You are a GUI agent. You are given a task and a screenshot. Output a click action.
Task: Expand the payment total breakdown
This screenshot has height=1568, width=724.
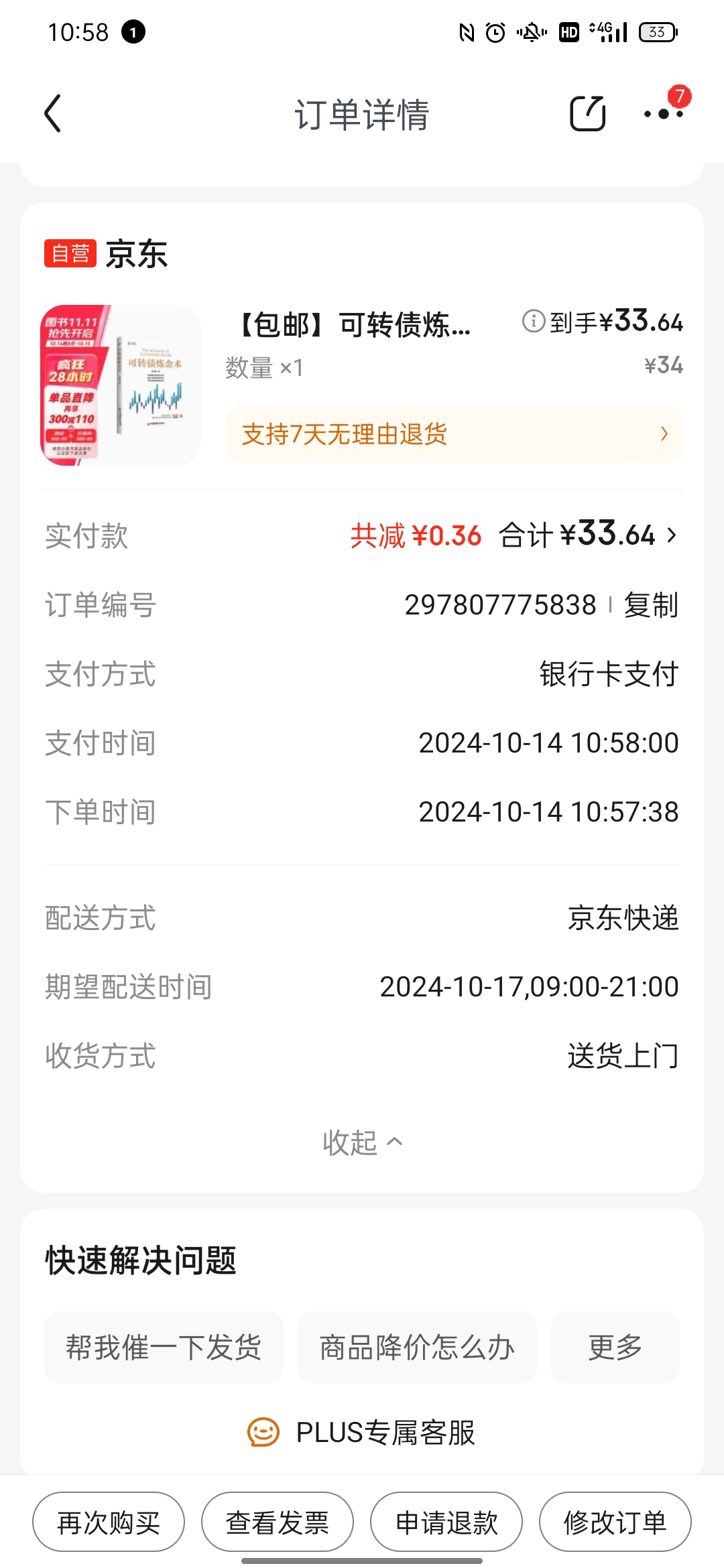(672, 535)
